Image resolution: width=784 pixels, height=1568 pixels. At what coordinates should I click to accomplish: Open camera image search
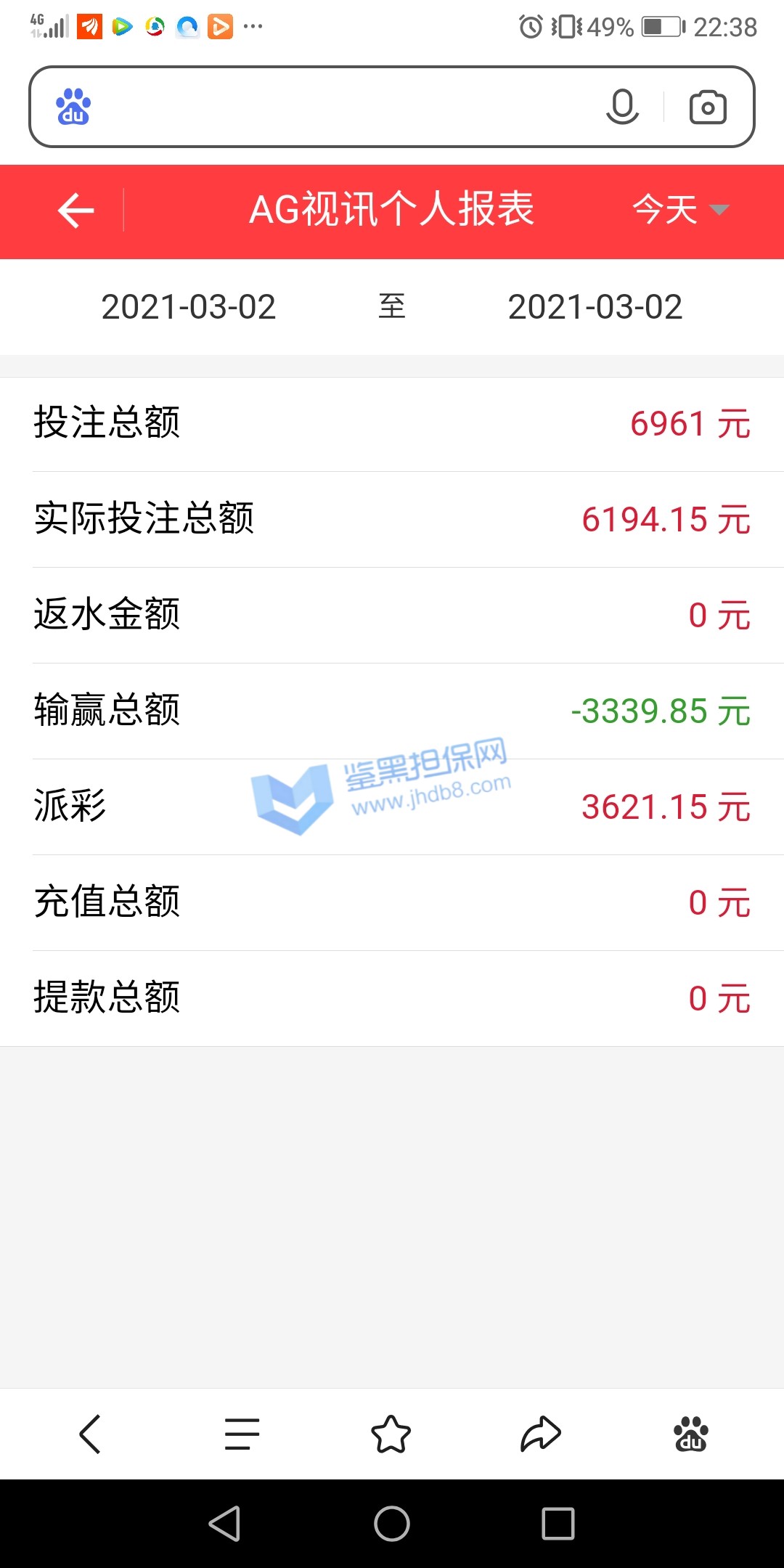(707, 107)
